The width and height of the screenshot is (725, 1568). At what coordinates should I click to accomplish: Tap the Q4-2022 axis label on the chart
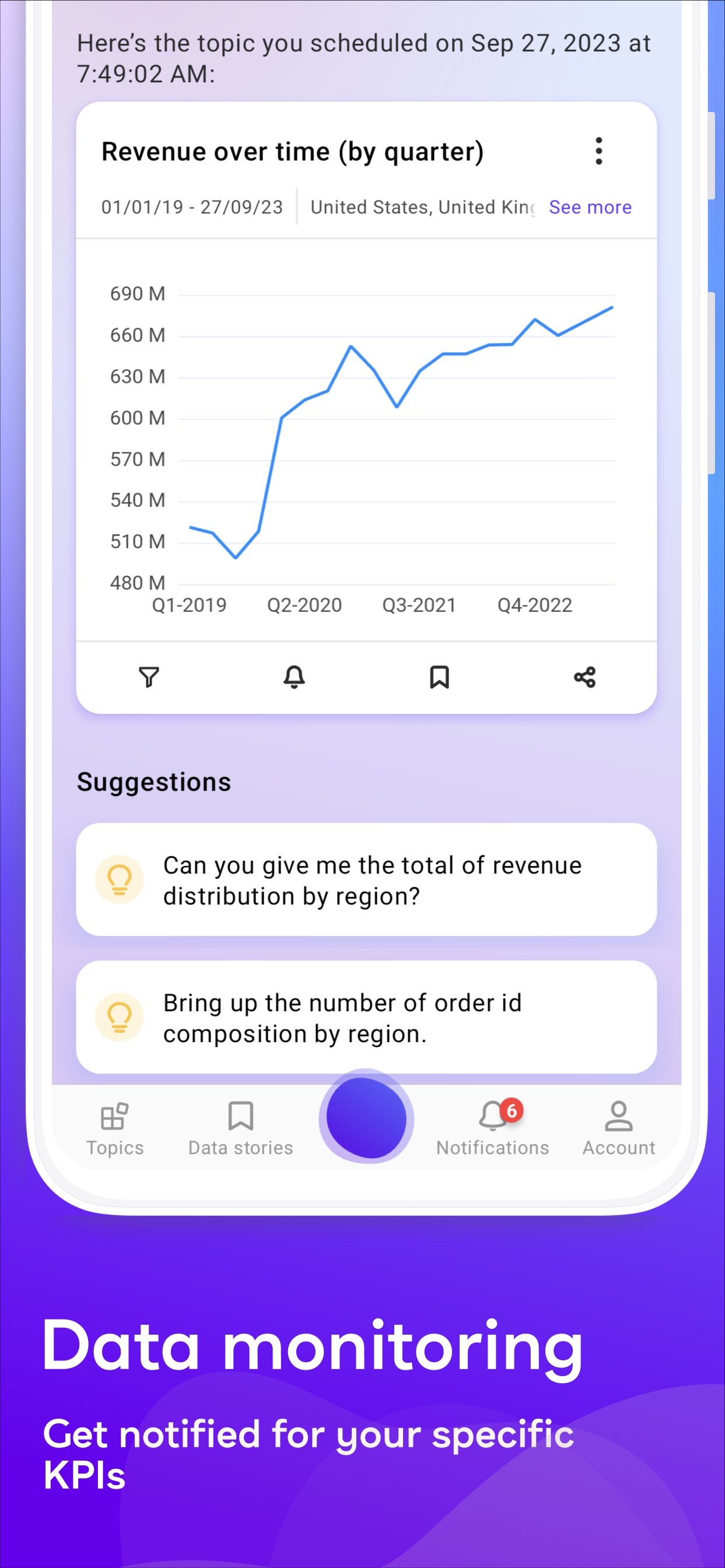pyautogui.click(x=535, y=605)
